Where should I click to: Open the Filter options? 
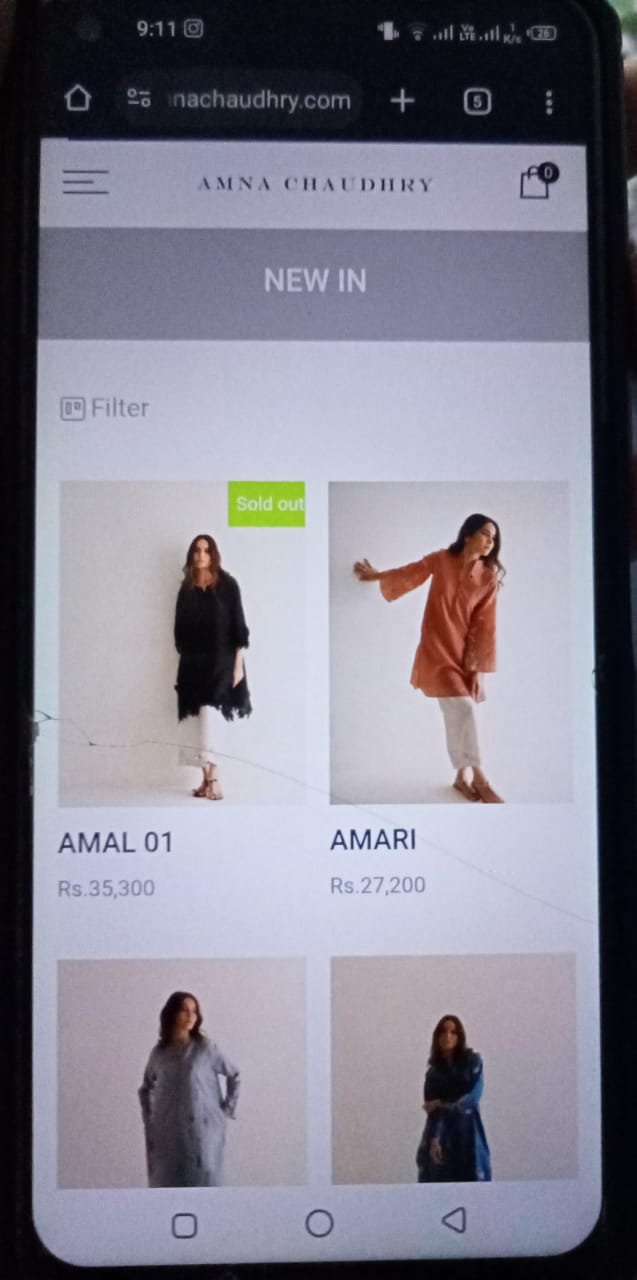coord(105,408)
